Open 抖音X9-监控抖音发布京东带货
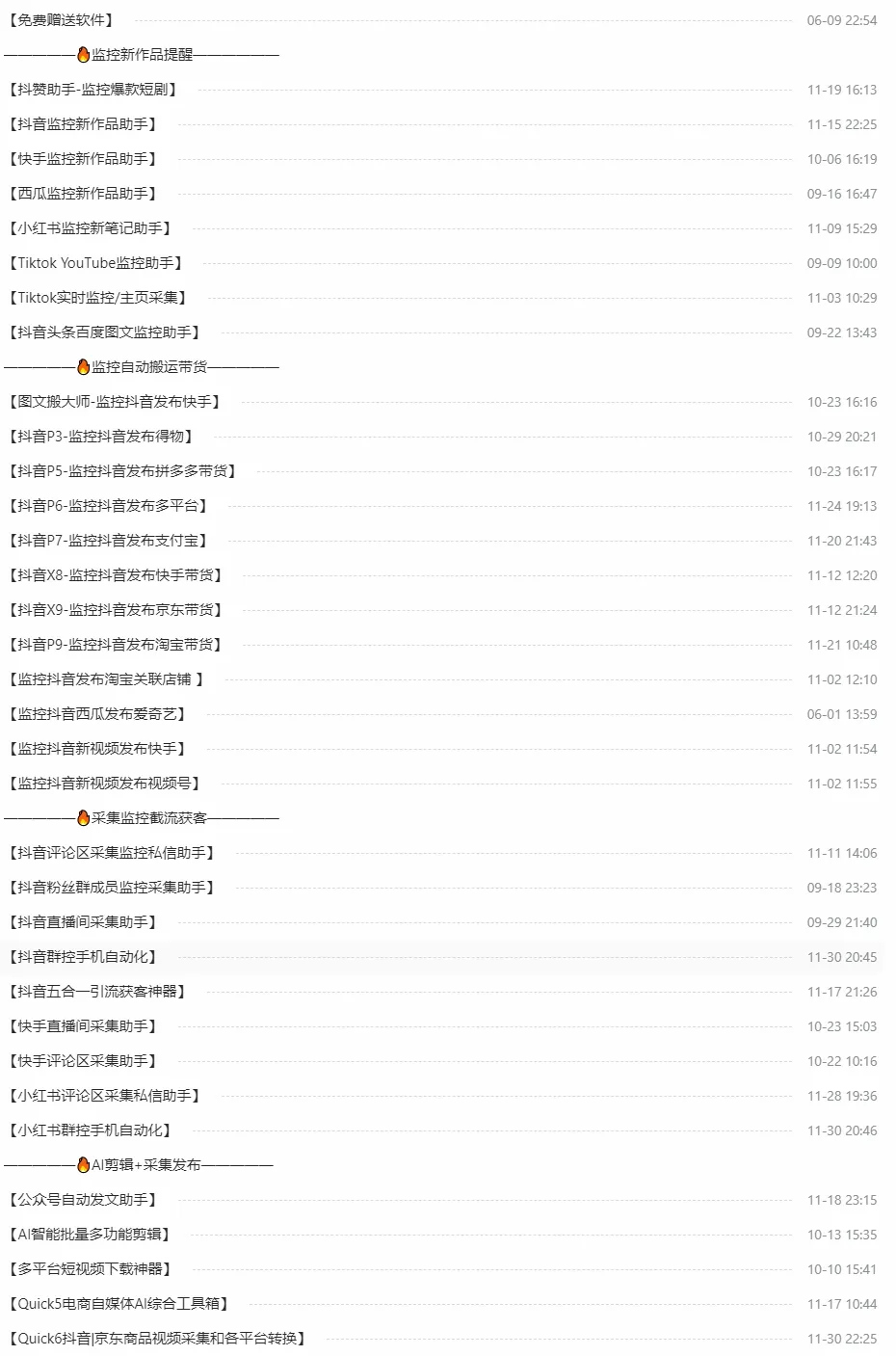896x1356 pixels. pyautogui.click(x=116, y=610)
